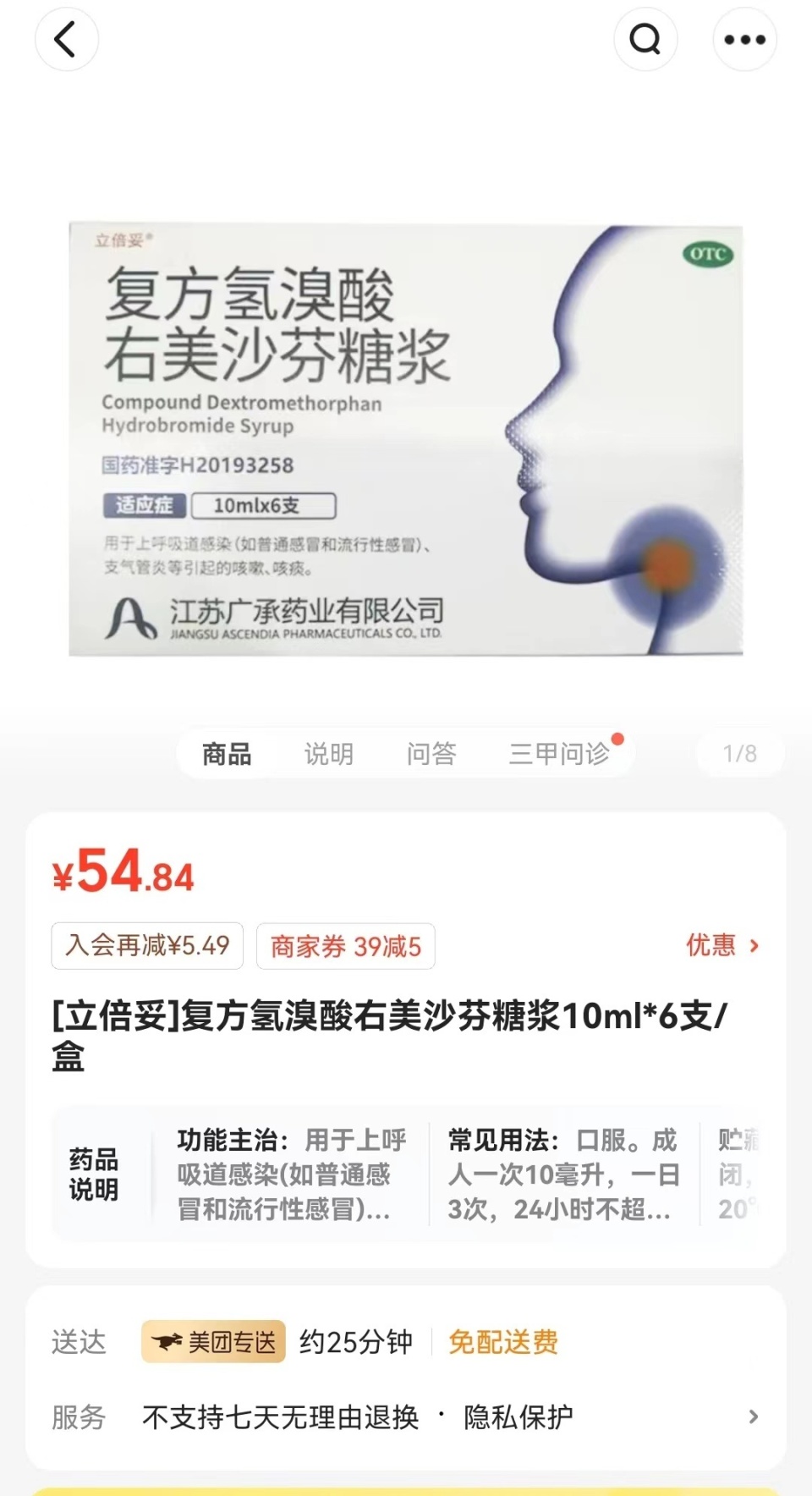Expand the 优惠 discounts section
Viewport: 812px width, 1496px height.
coord(723,946)
